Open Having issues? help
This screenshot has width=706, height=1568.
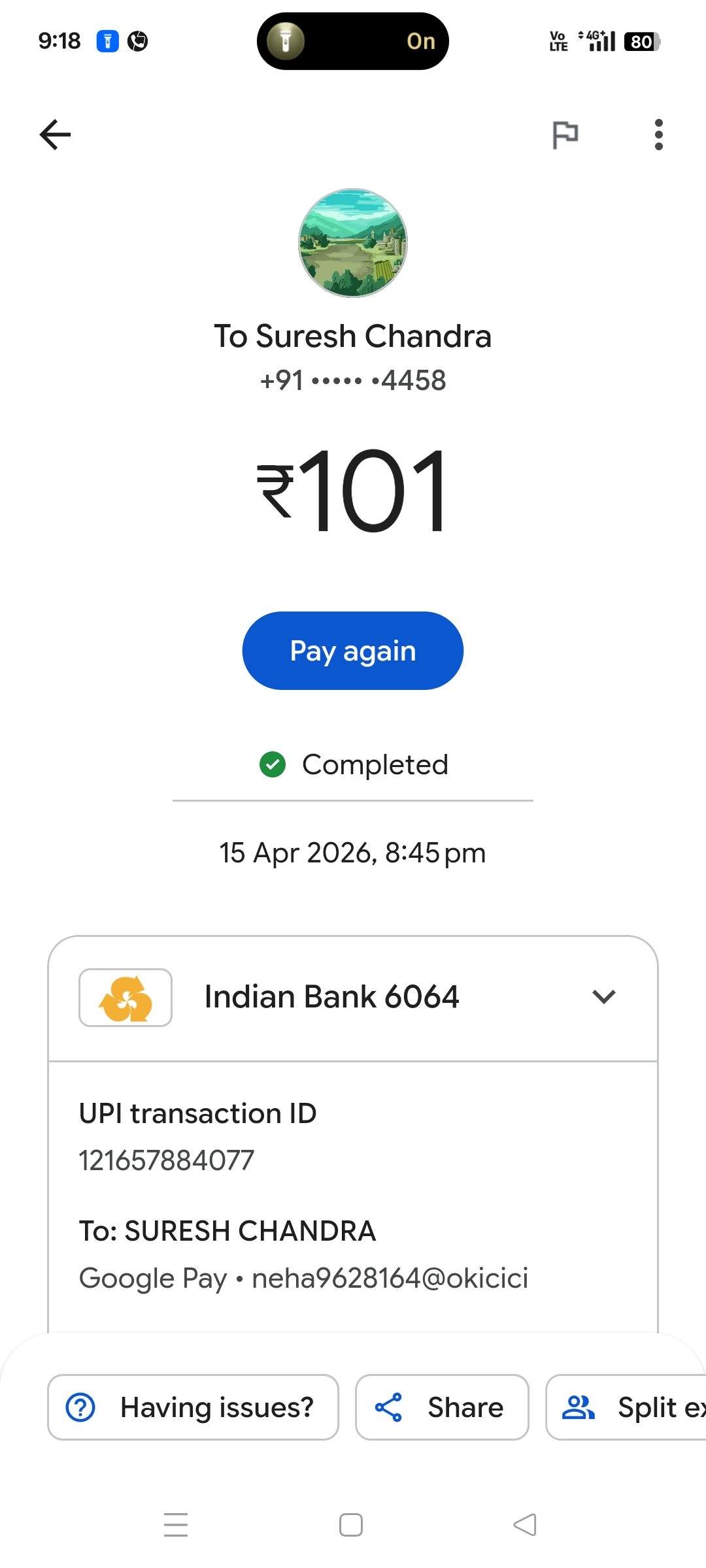[x=193, y=1407]
